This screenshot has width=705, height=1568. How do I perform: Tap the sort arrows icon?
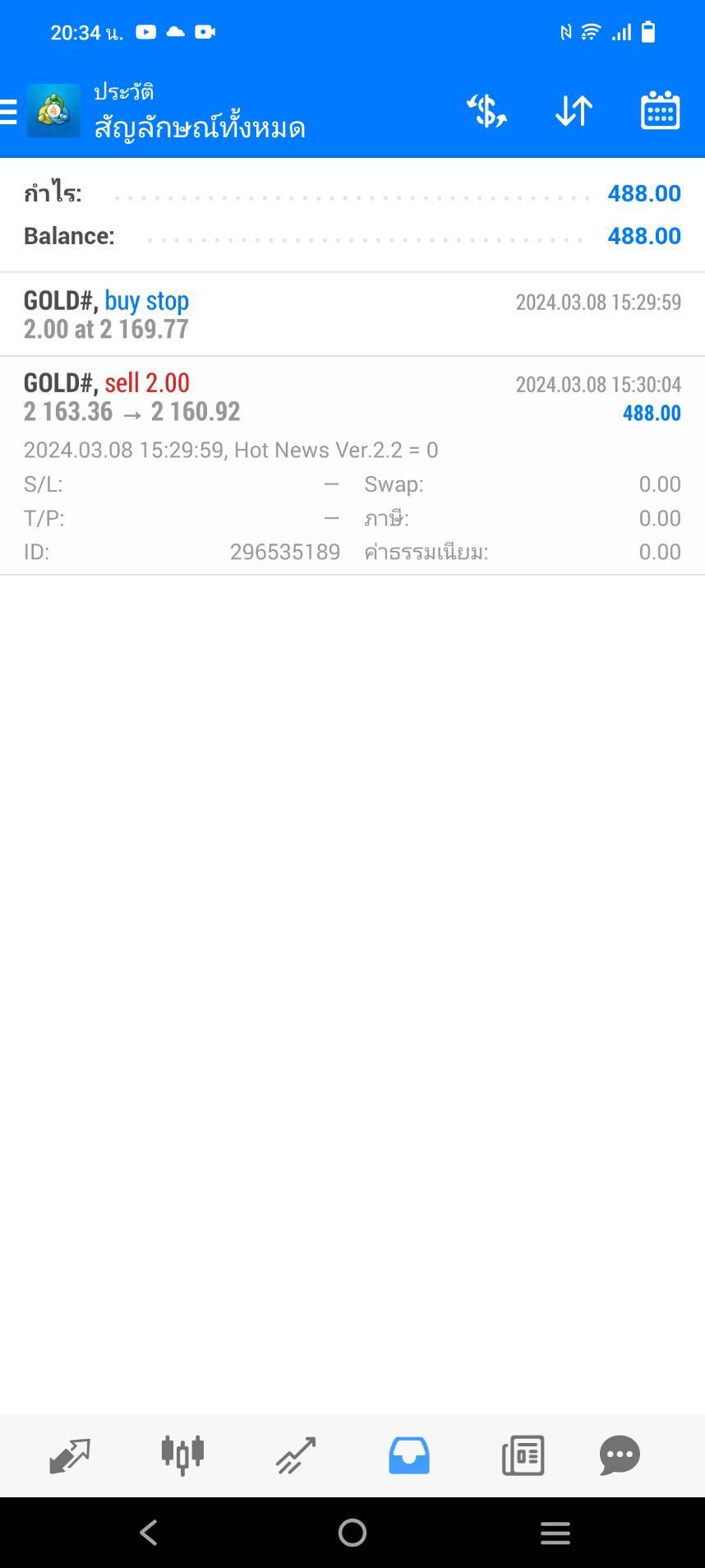[x=574, y=111]
